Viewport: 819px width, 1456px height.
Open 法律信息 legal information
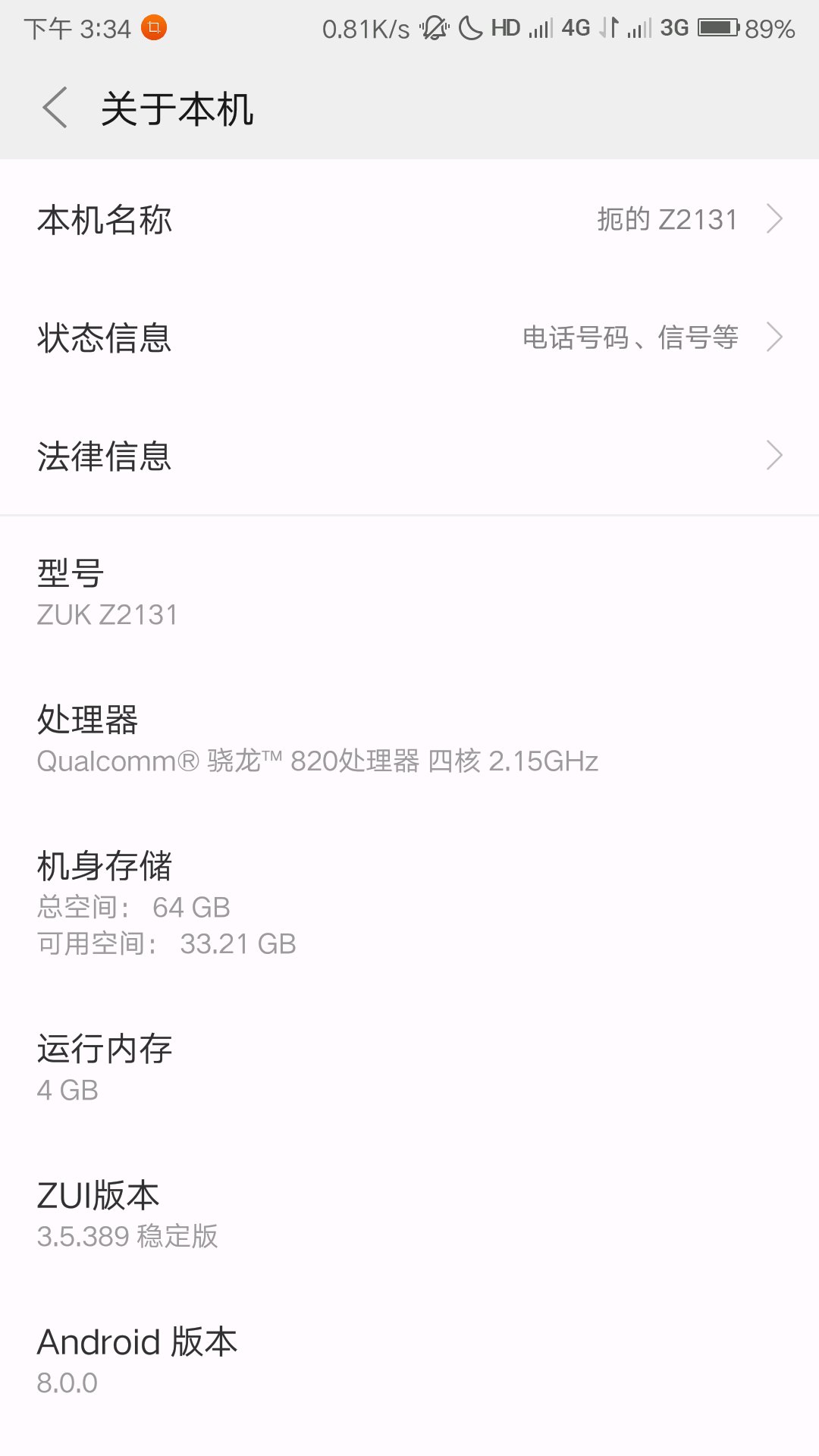(x=409, y=456)
